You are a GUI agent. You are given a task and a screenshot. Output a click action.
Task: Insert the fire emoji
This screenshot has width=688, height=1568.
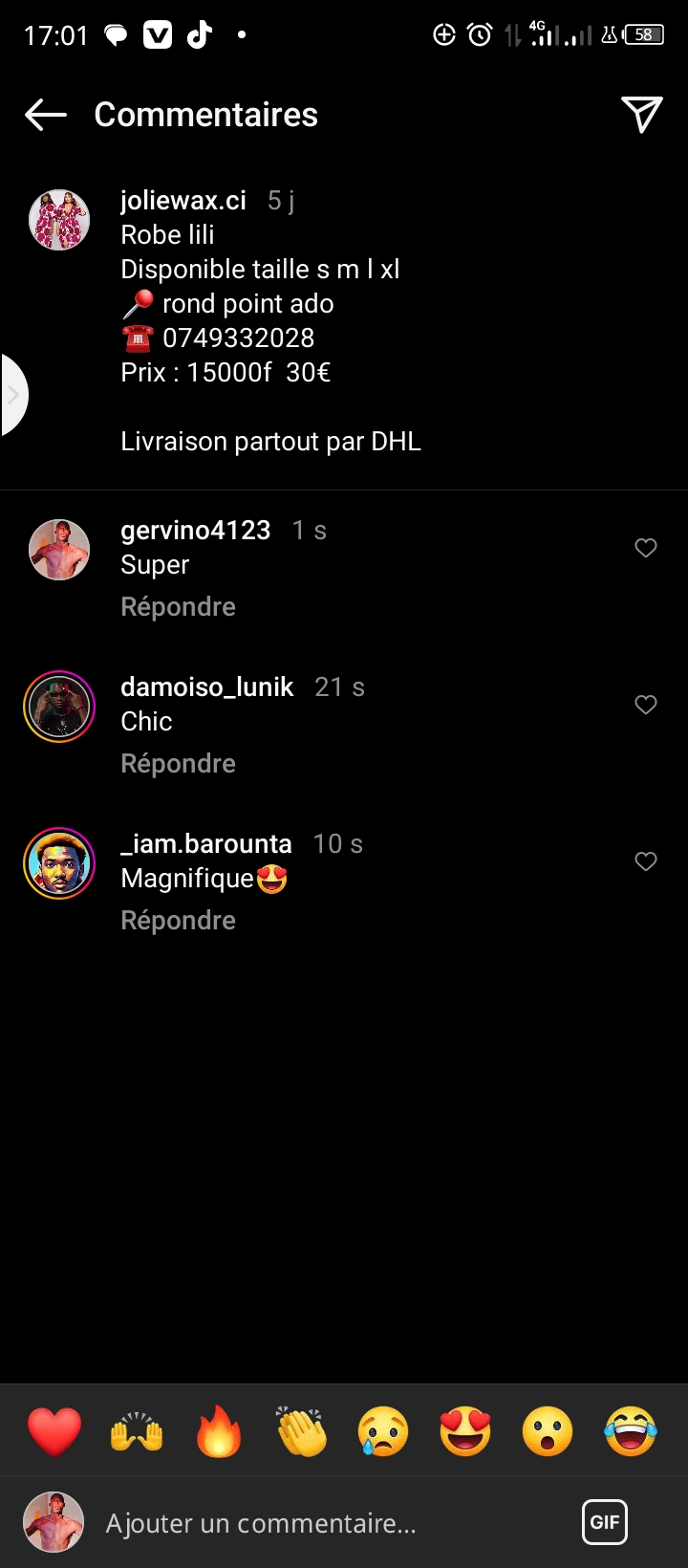click(219, 1431)
